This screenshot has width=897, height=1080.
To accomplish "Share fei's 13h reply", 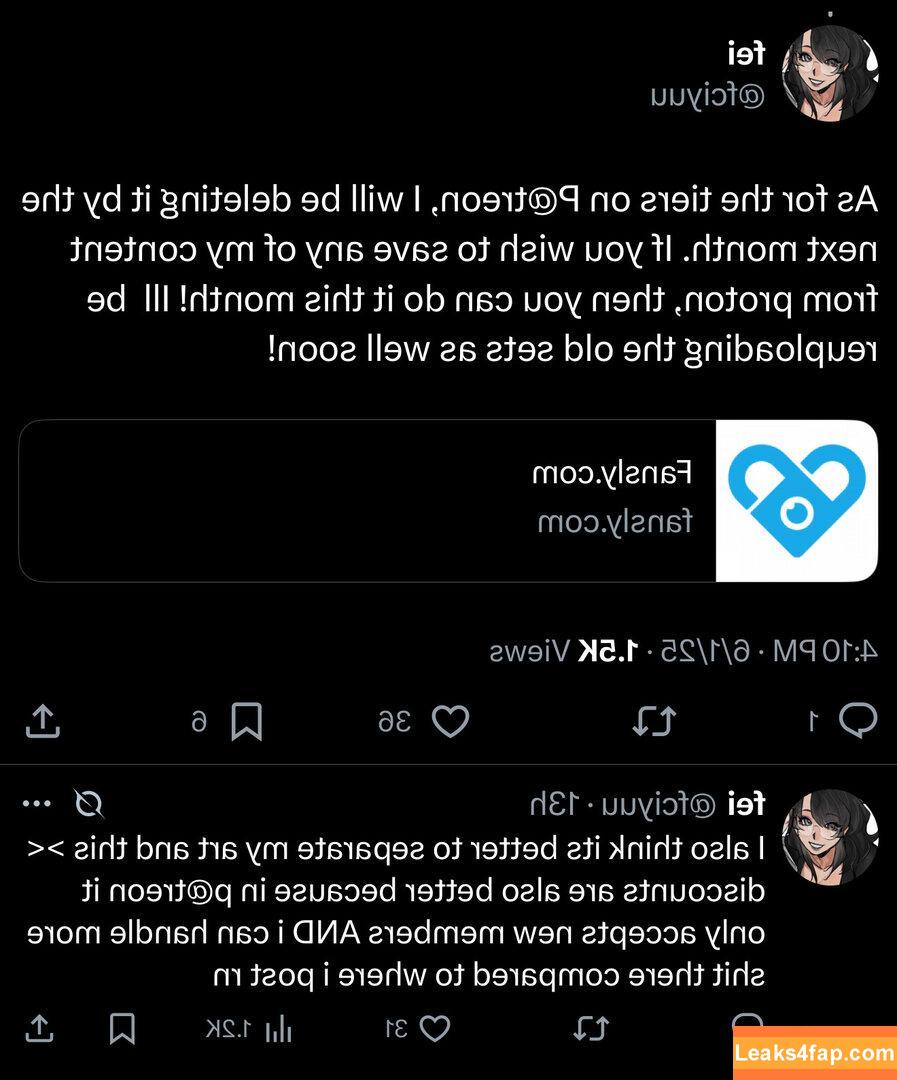I will (x=41, y=1028).
